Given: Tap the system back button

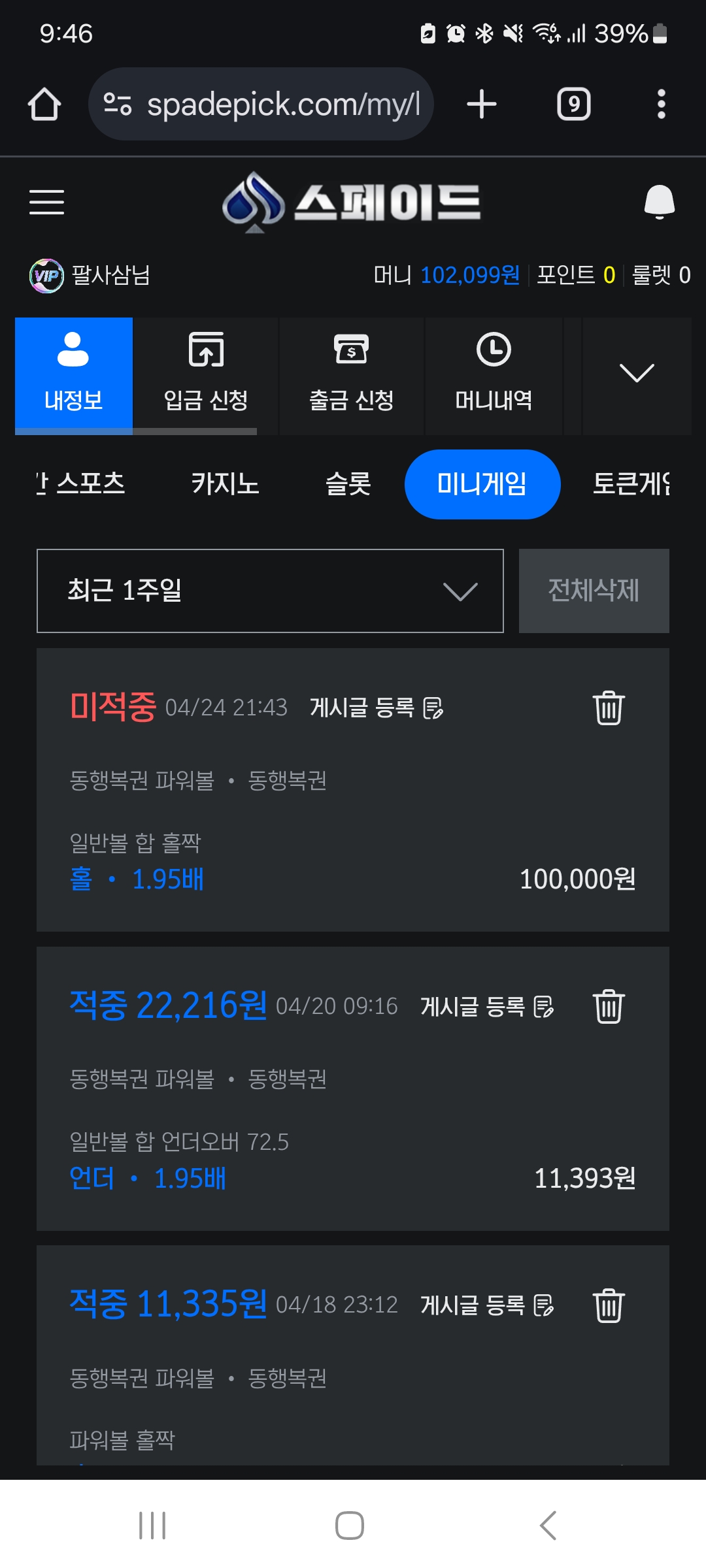Looking at the screenshot, I should pyautogui.click(x=548, y=1526).
